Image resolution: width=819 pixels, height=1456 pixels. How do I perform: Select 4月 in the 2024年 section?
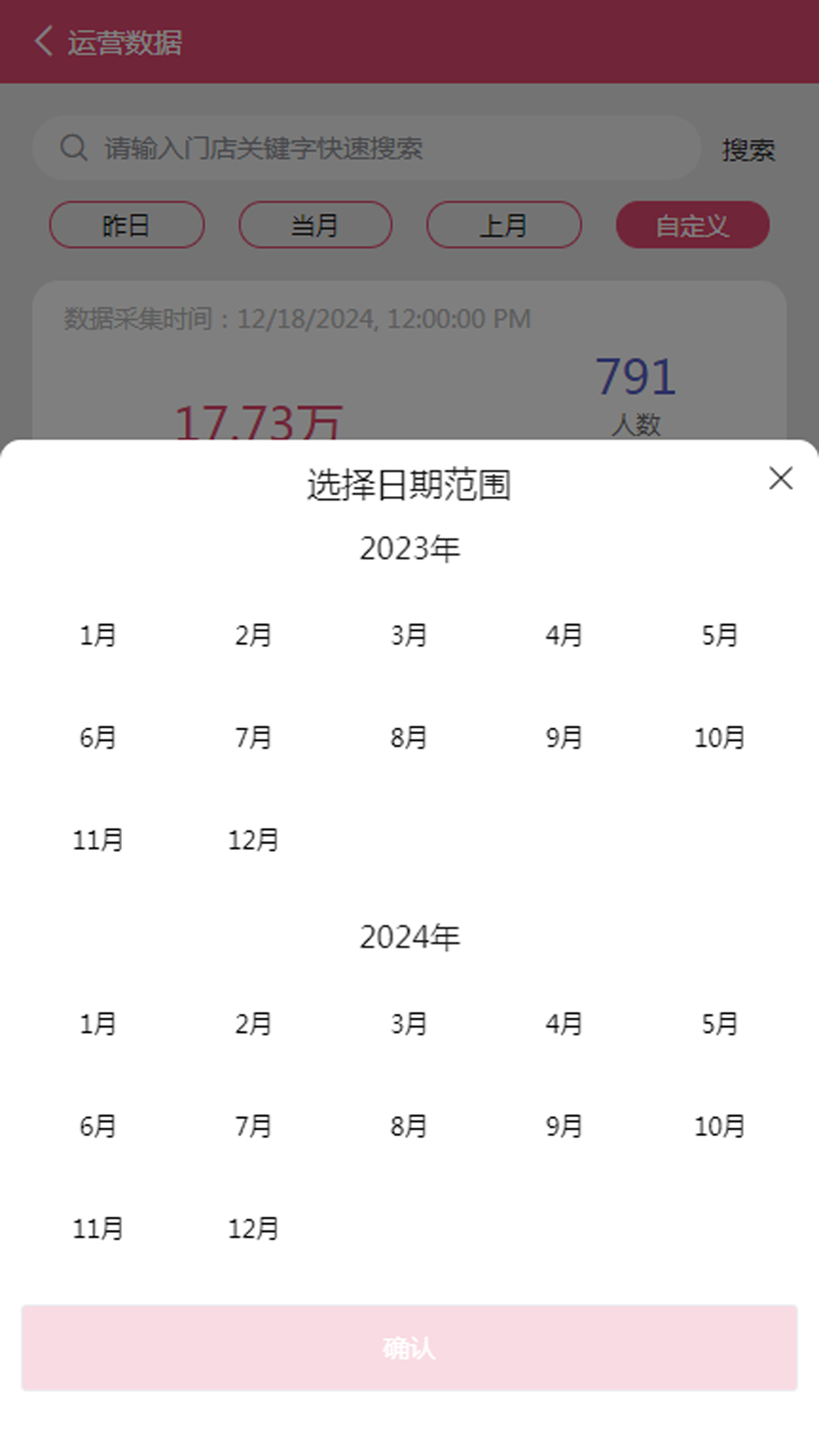coord(564,1024)
